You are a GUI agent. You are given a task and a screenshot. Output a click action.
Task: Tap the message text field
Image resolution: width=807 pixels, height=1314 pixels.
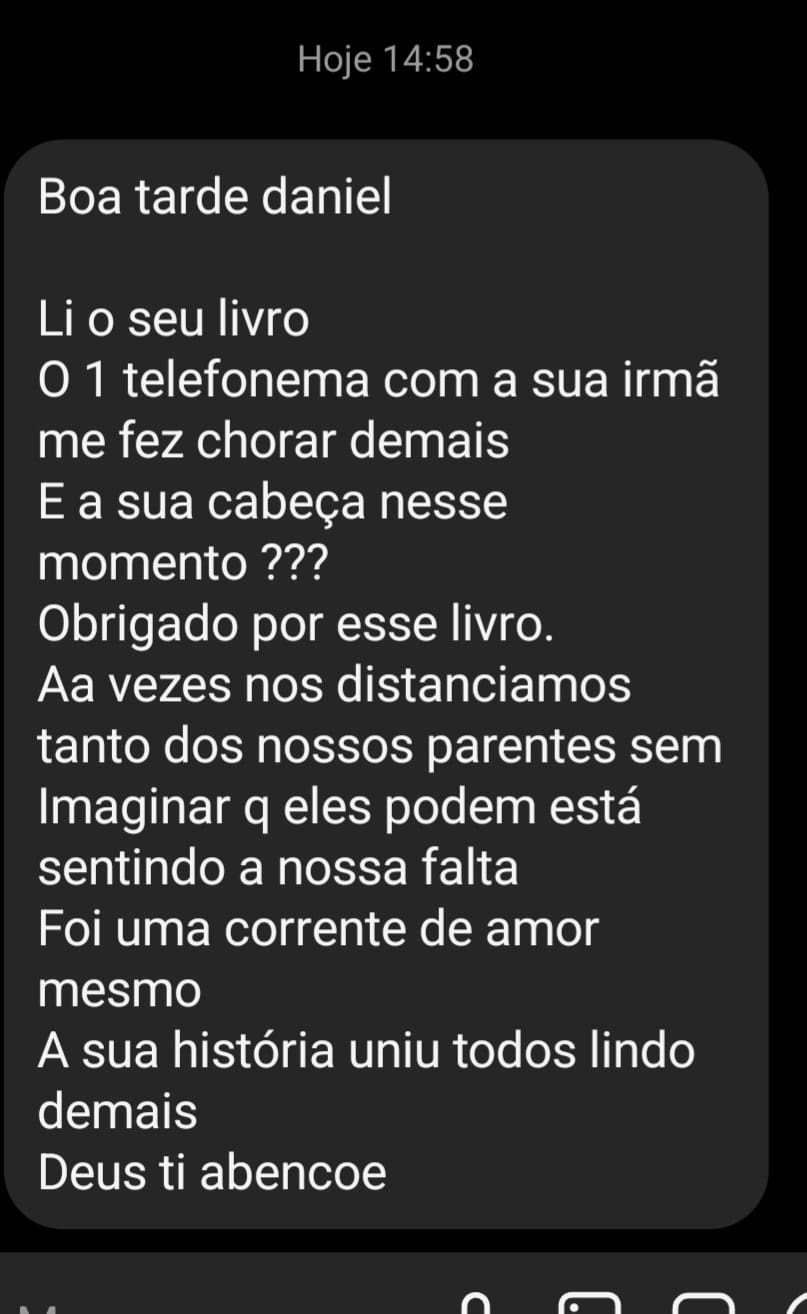[200, 1300]
